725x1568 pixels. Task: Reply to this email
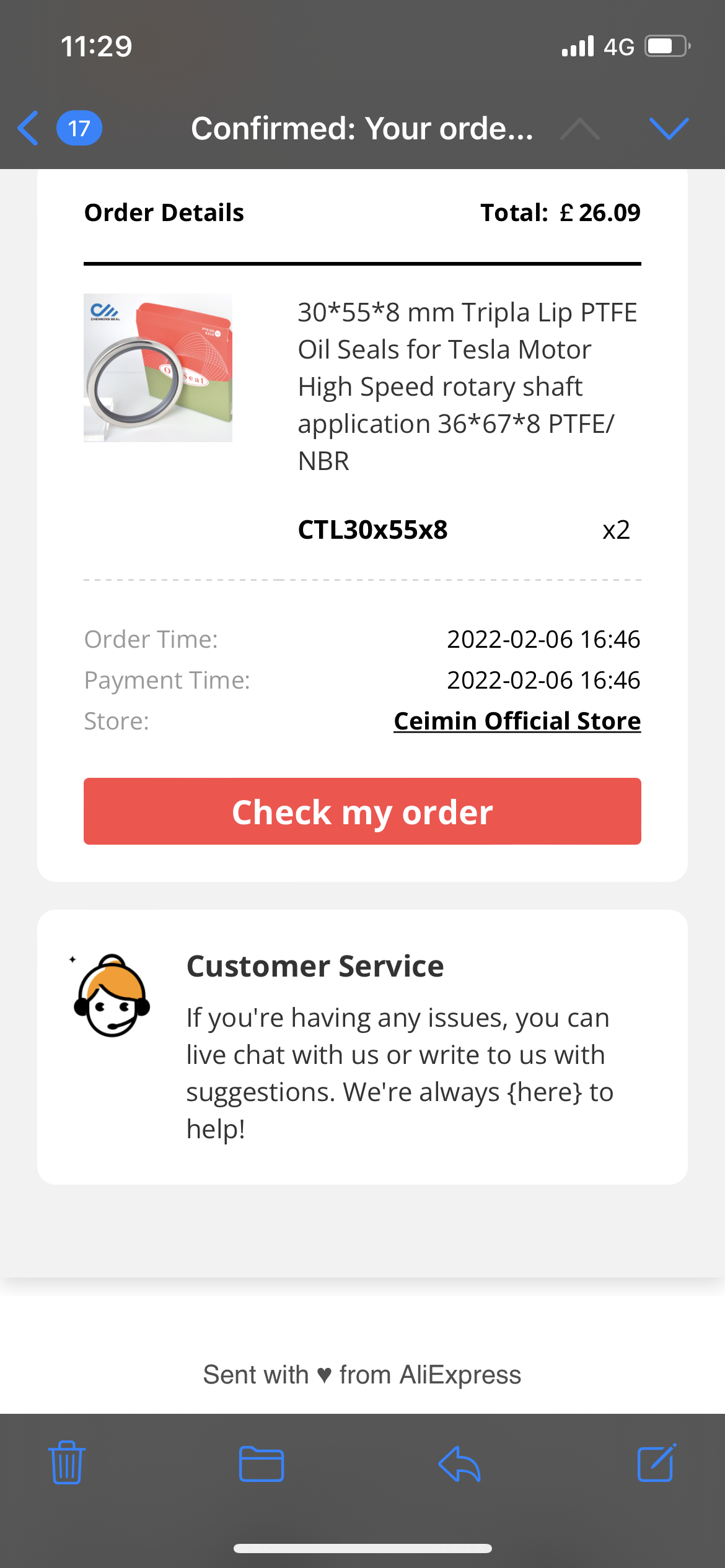coord(459,1464)
